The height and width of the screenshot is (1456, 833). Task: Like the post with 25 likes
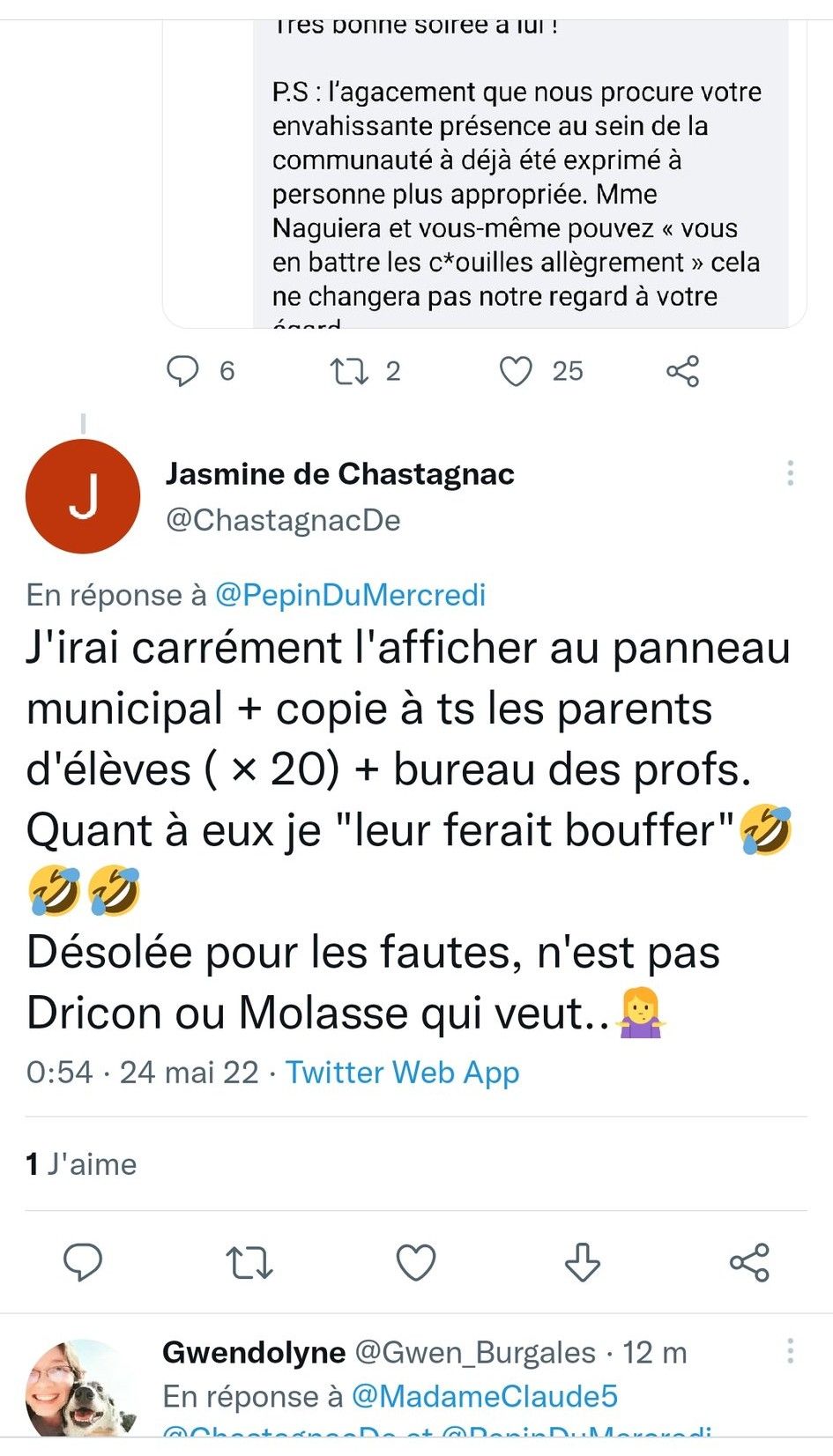(x=516, y=371)
